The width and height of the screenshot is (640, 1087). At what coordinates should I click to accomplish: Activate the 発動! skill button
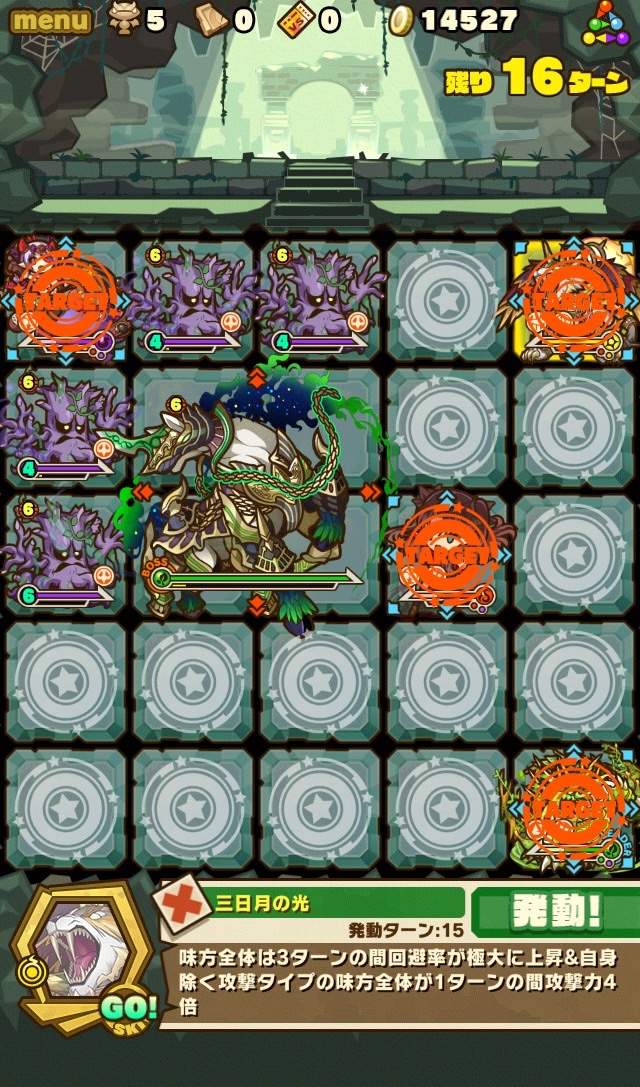point(554,910)
